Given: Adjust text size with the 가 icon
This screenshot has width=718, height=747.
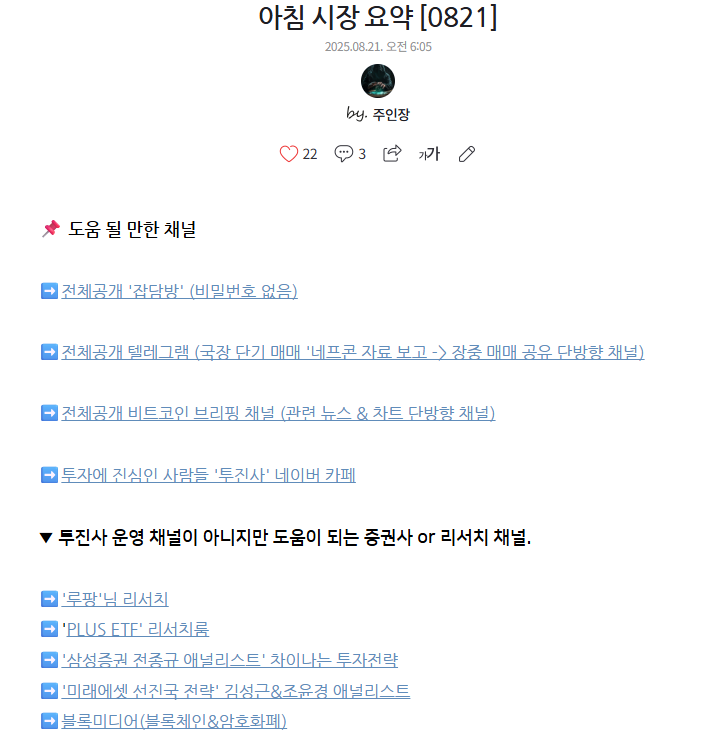Looking at the screenshot, I should tap(429, 154).
